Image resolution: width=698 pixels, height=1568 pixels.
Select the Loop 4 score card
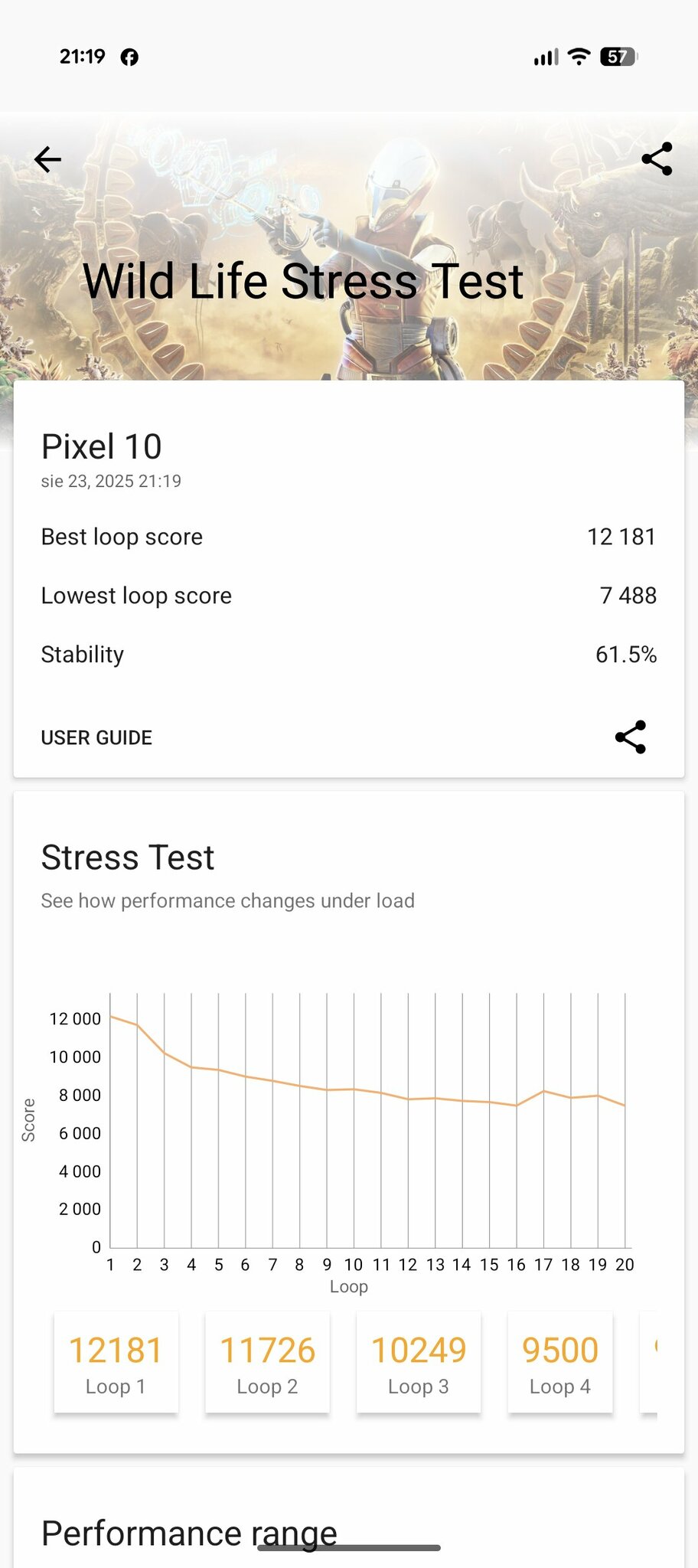pos(560,1363)
